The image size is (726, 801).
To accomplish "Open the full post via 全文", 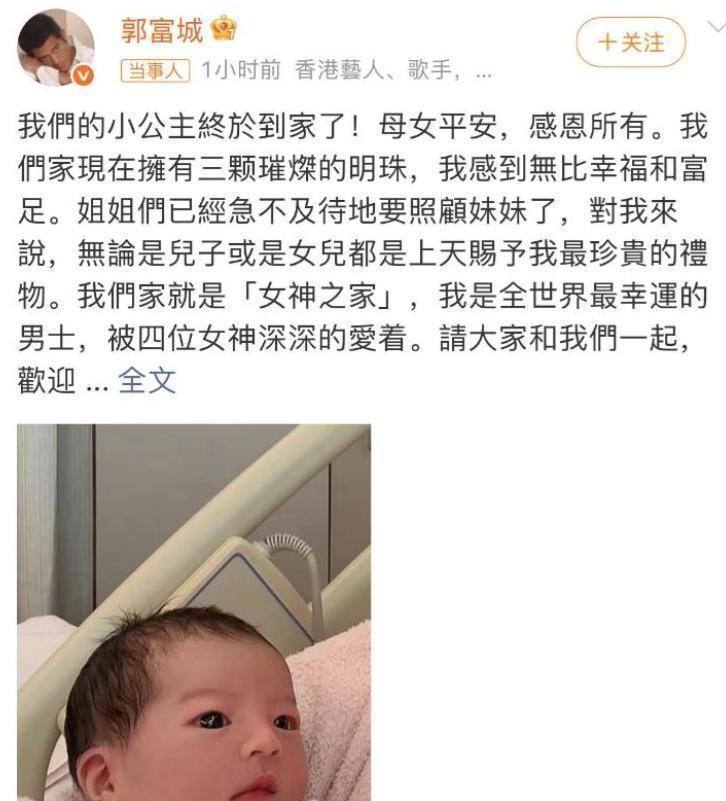I will point(146,381).
